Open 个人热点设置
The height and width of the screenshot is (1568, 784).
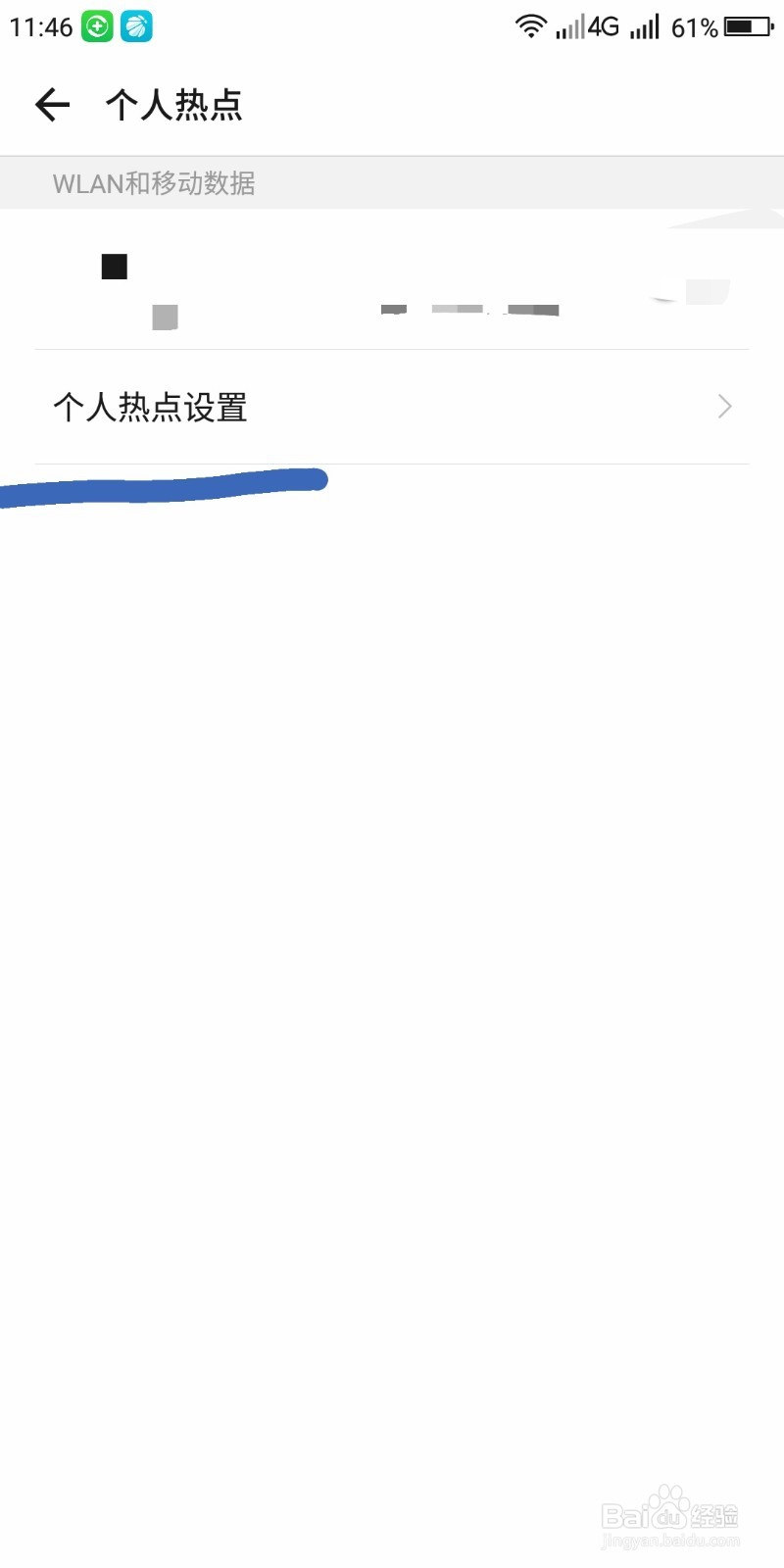[x=152, y=406]
